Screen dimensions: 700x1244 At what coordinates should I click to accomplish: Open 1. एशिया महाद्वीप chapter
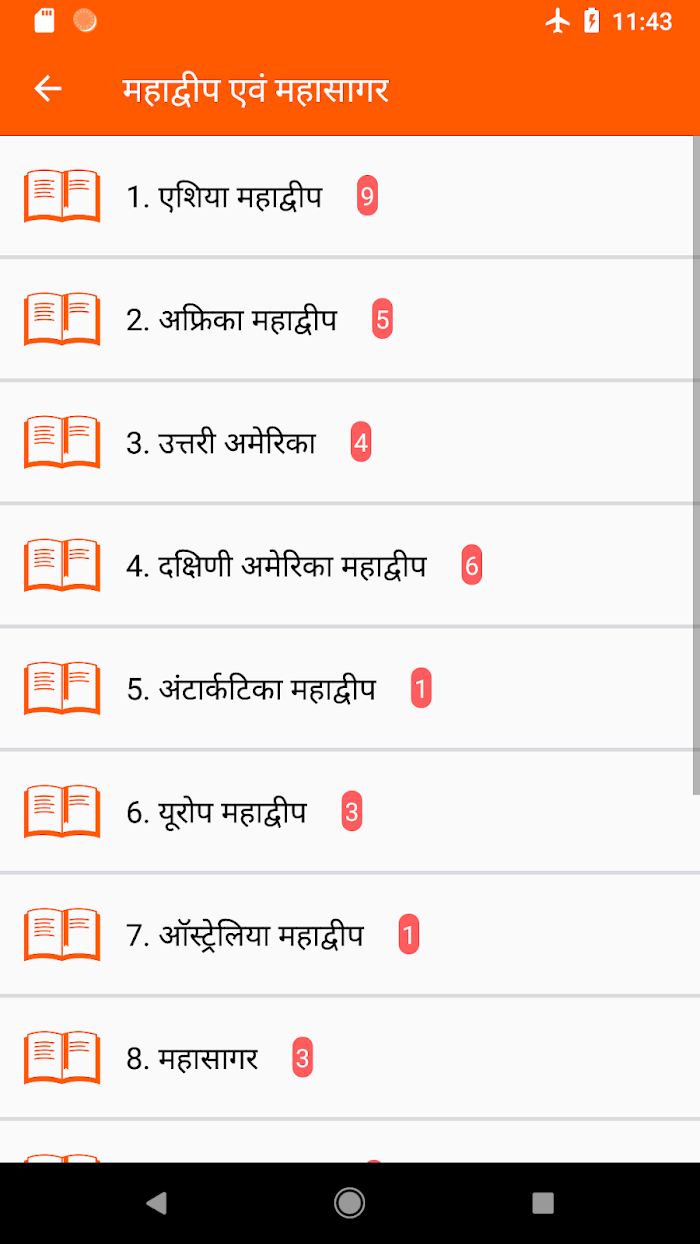point(346,196)
